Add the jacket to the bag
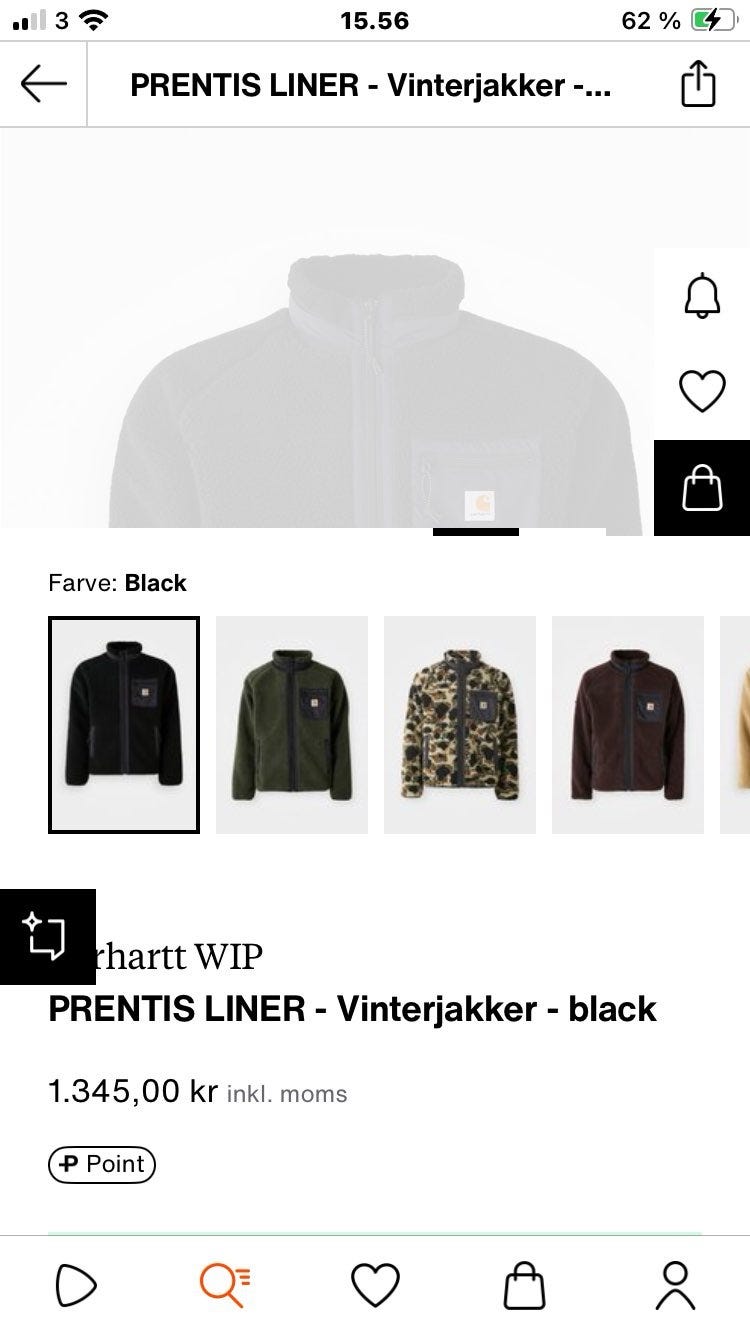Viewport: 750px width, 1334px height. 702,488
